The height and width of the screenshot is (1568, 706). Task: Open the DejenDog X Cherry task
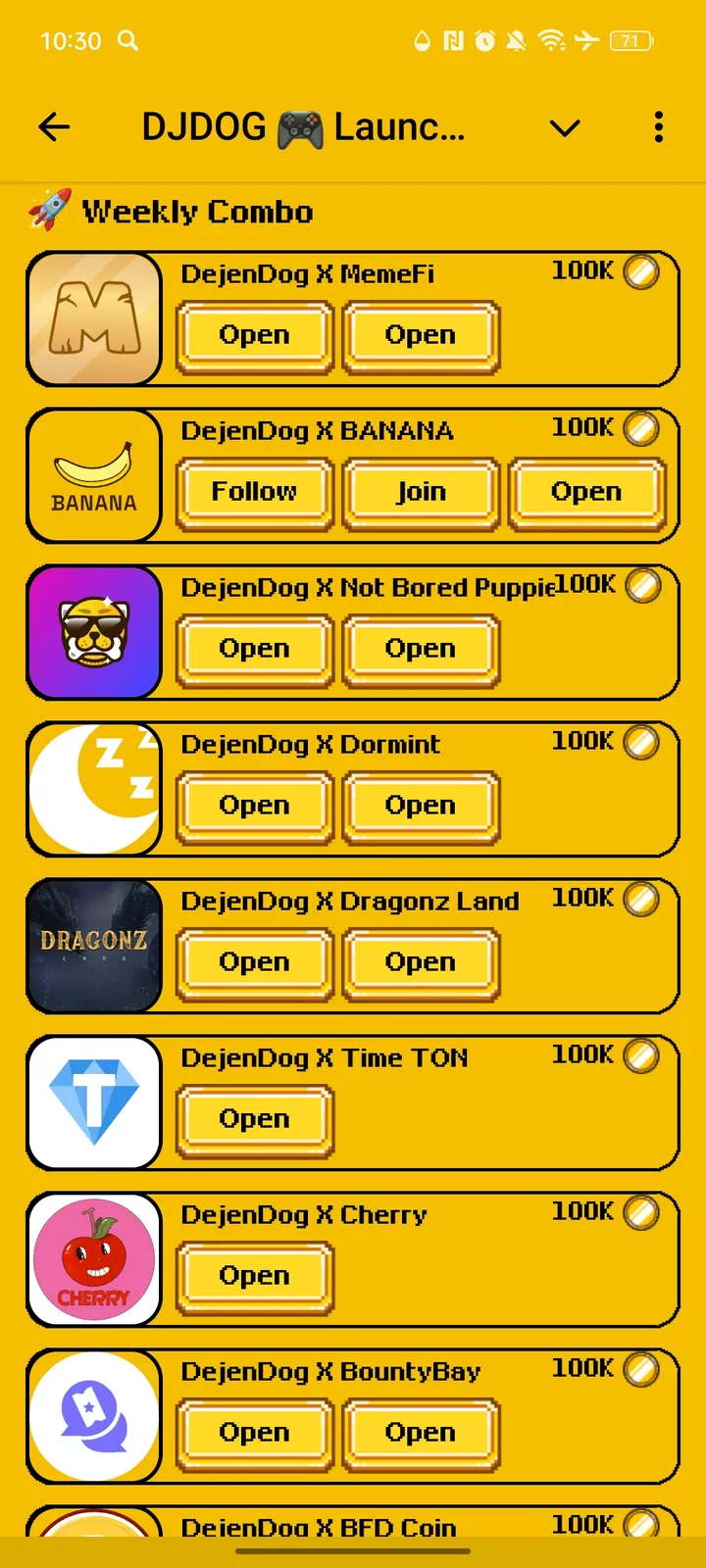254,1275
